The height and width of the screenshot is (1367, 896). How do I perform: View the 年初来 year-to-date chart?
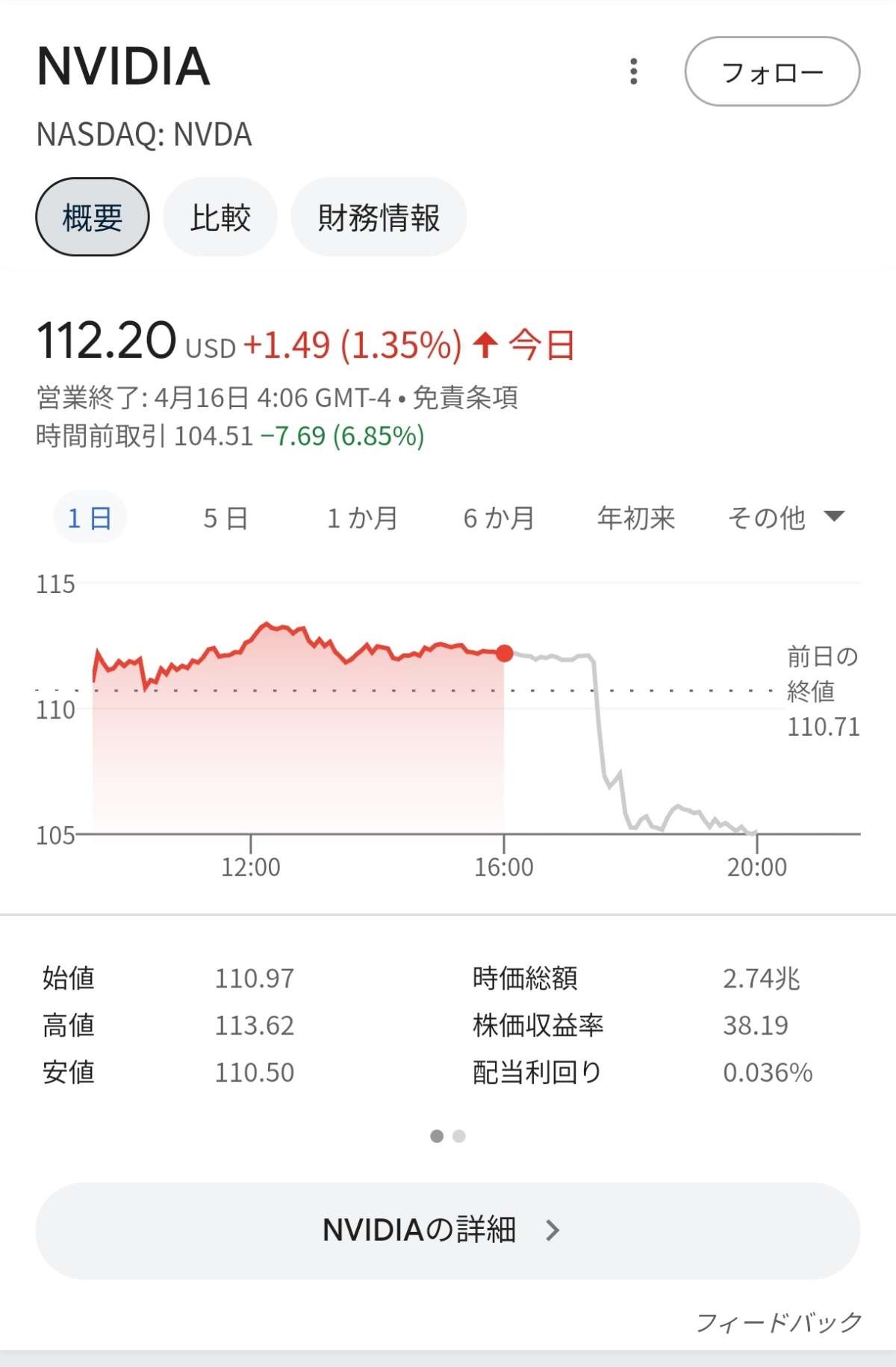click(x=636, y=518)
